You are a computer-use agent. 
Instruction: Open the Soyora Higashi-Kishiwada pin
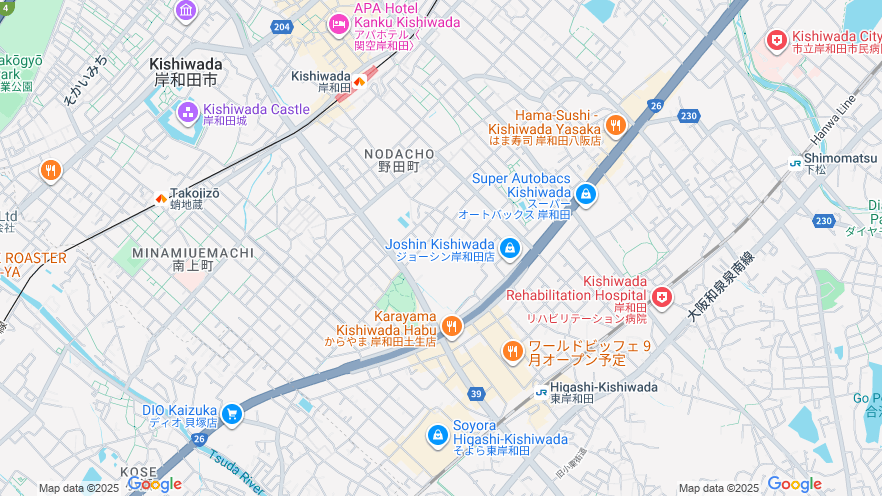[437, 435]
